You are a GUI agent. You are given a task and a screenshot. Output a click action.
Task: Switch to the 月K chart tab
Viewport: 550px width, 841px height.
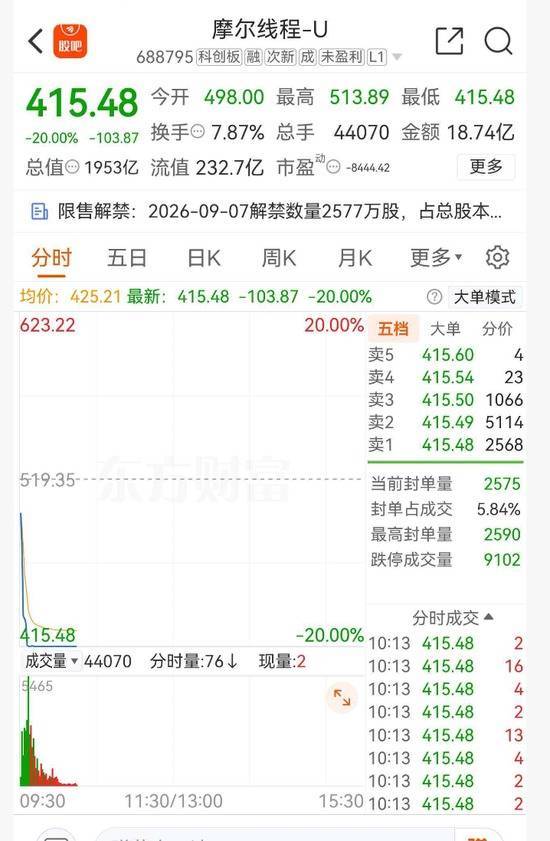coord(355,258)
